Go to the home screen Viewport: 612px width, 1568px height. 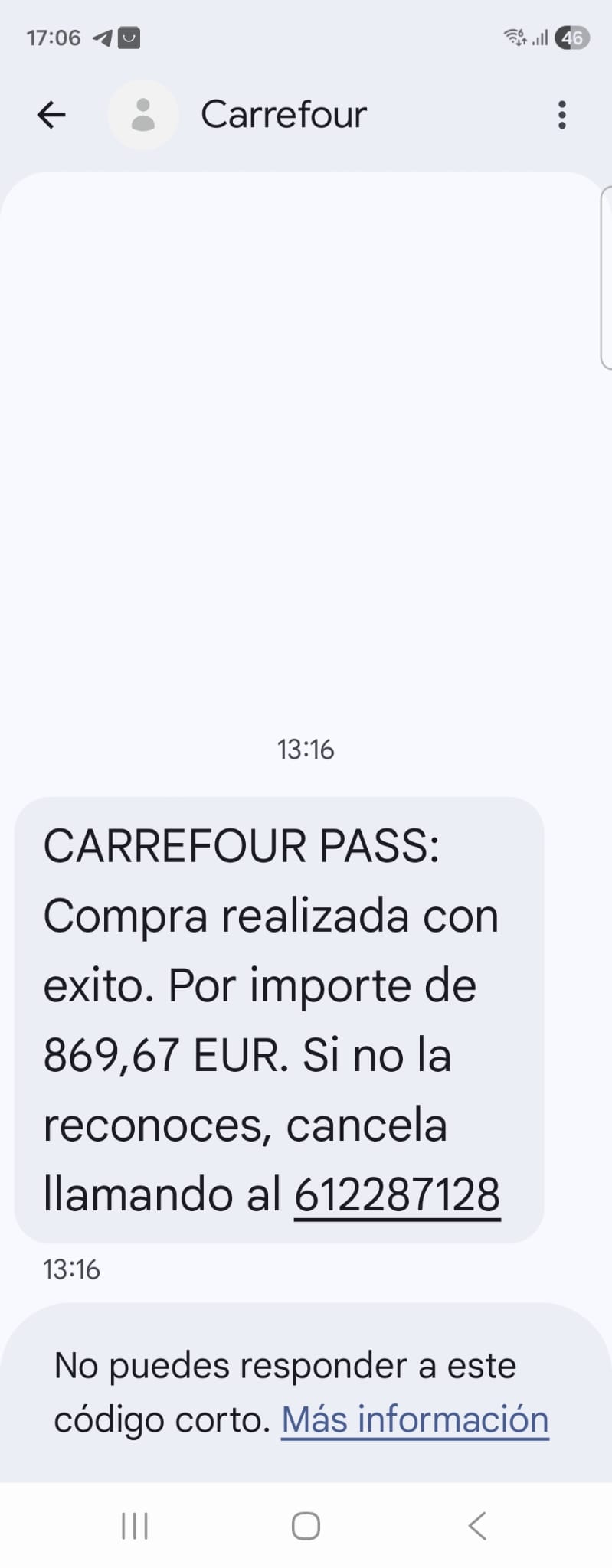point(306,1526)
